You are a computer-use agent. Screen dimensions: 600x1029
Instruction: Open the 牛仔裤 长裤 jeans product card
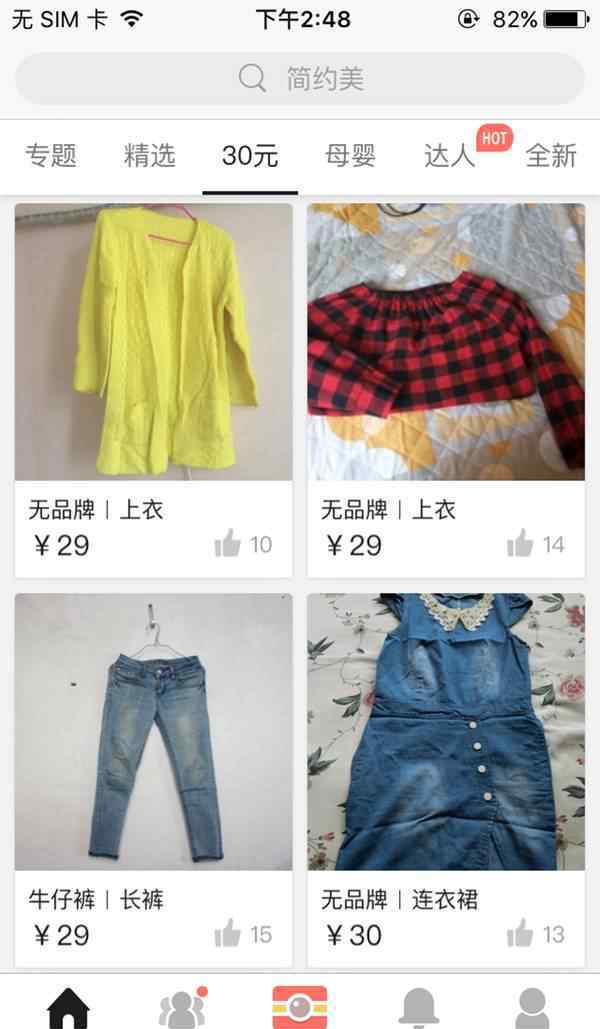click(154, 780)
